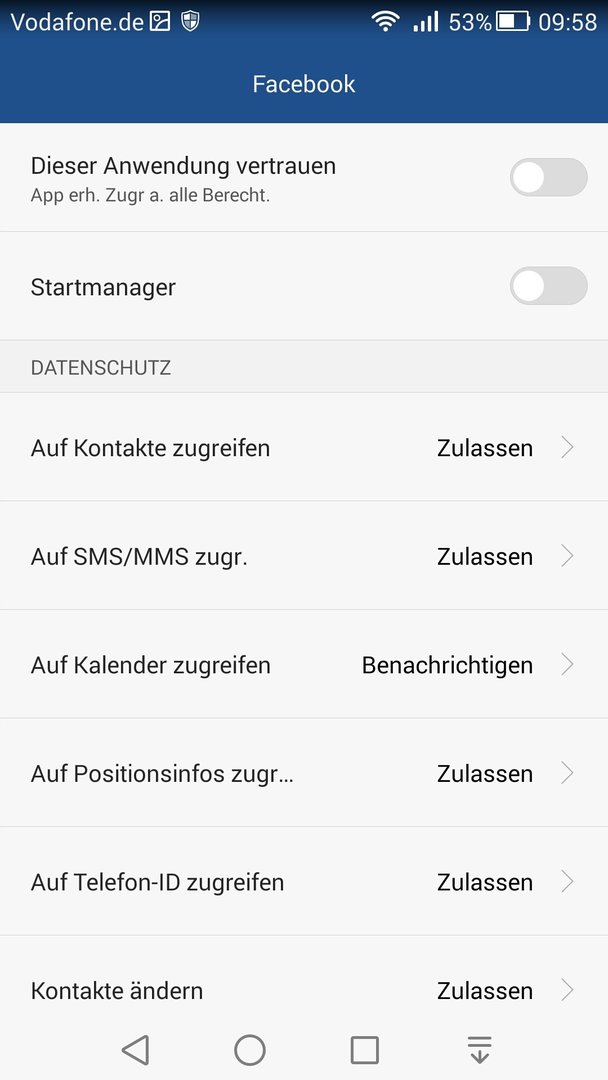Turn on the Startmanager toggle
Viewport: 608px width, 1080px height.
(x=548, y=286)
